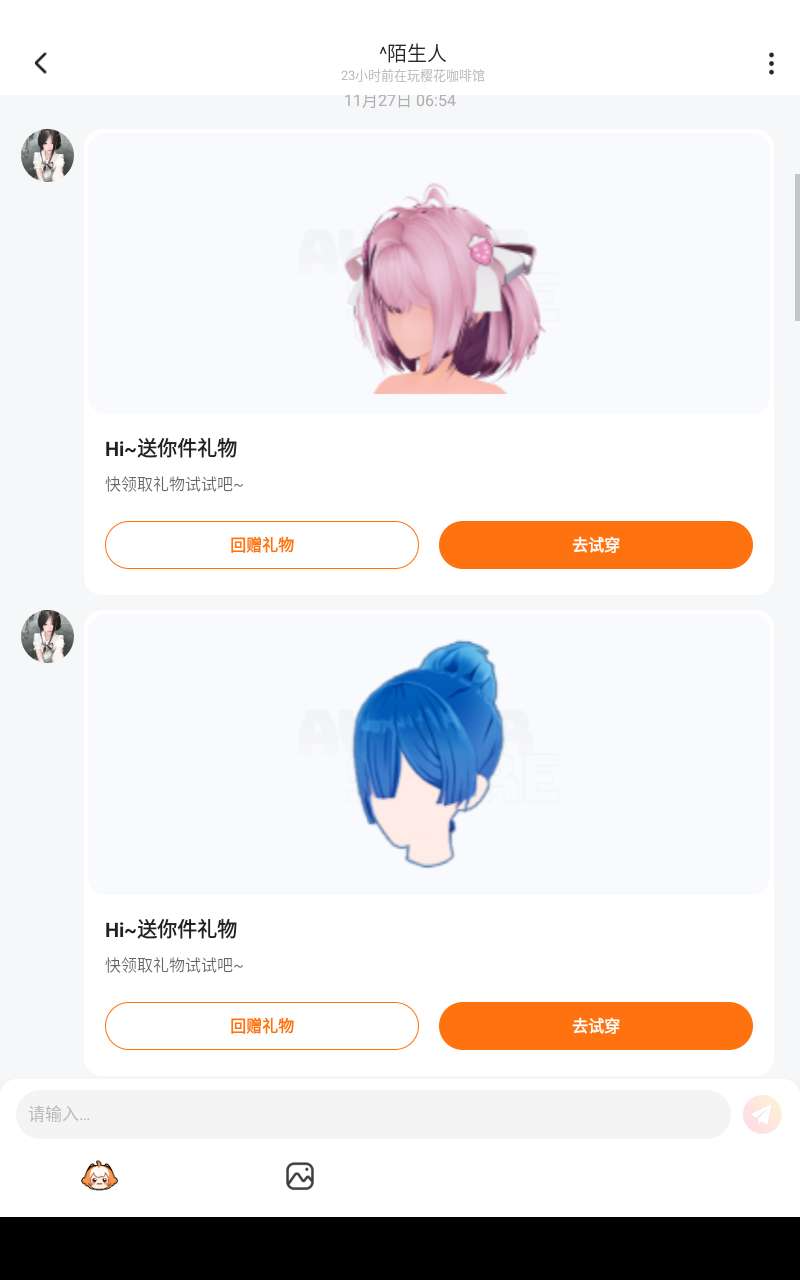Image resolution: width=800 pixels, height=1280 pixels.
Task: Open the blue hairstyle gift image
Action: [x=430, y=755]
